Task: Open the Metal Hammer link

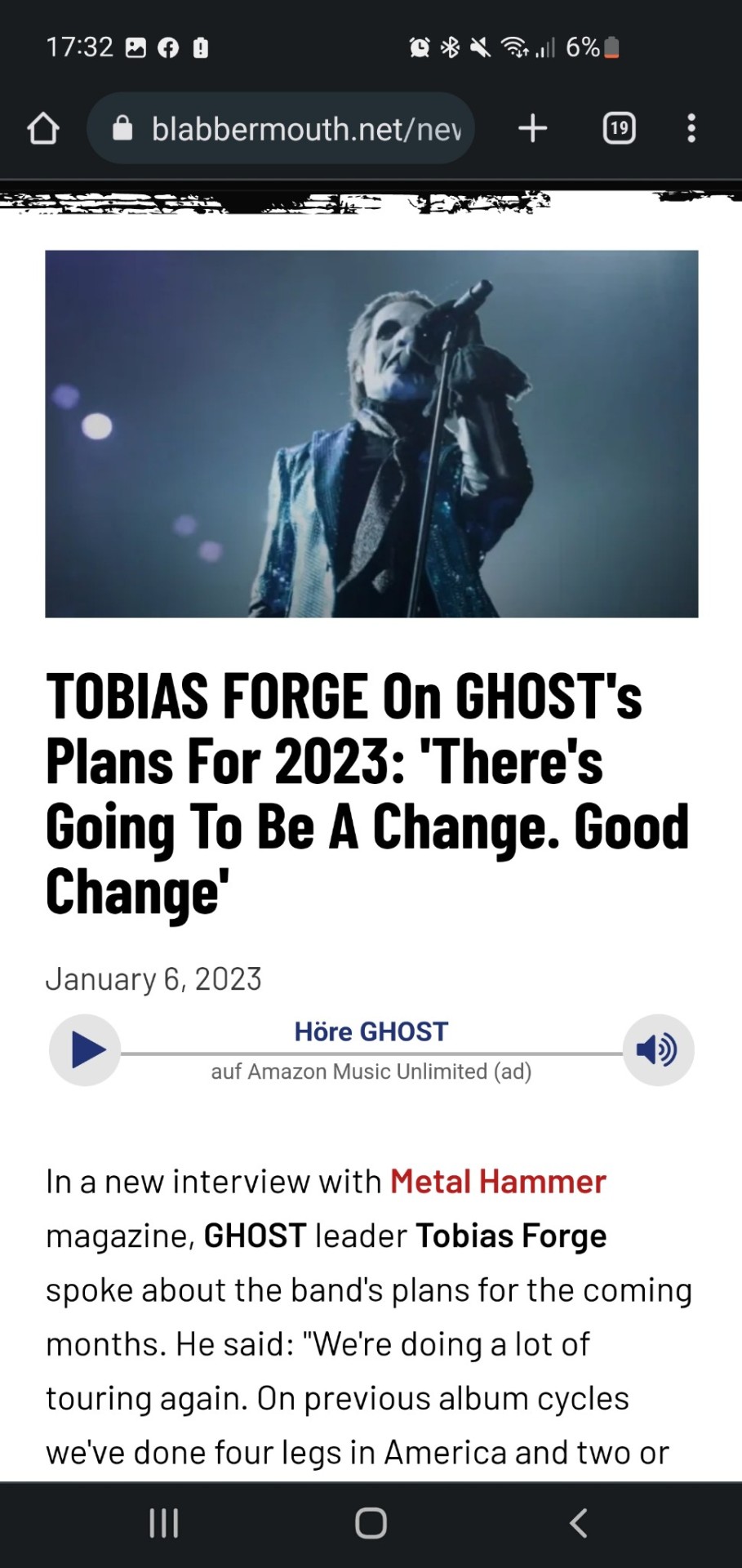Action: click(498, 1182)
